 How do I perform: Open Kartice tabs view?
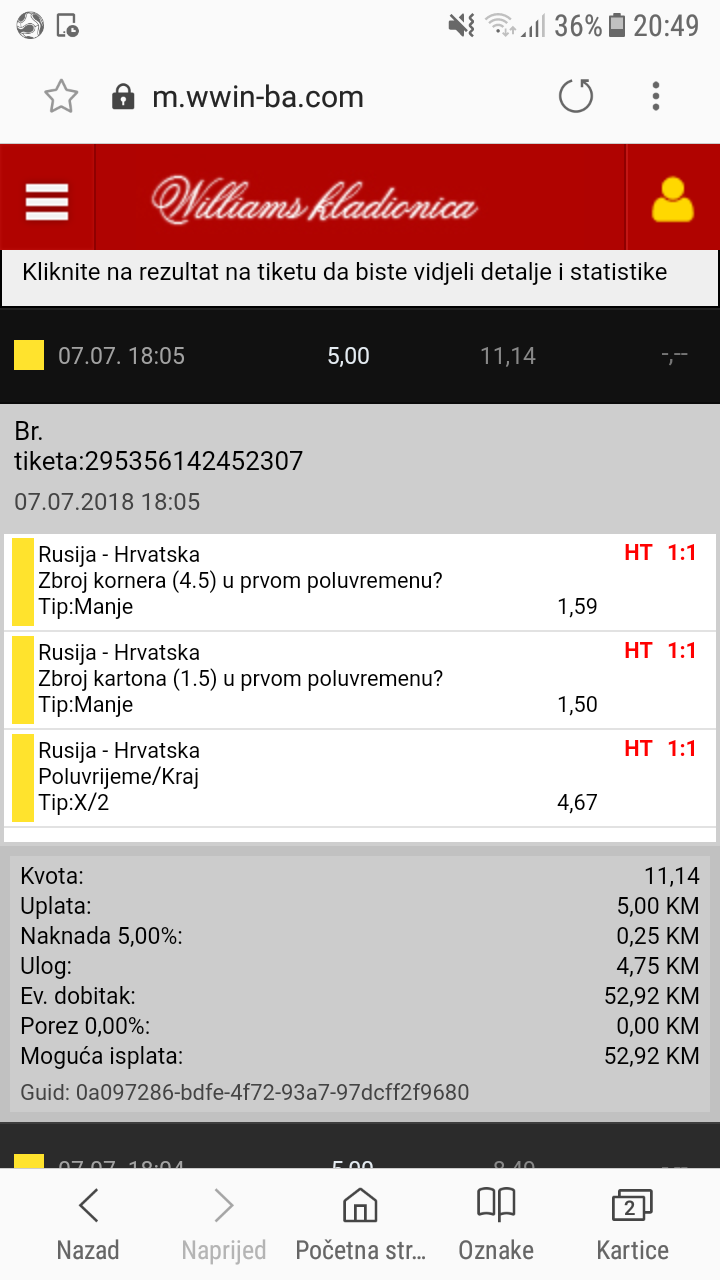tap(632, 1224)
